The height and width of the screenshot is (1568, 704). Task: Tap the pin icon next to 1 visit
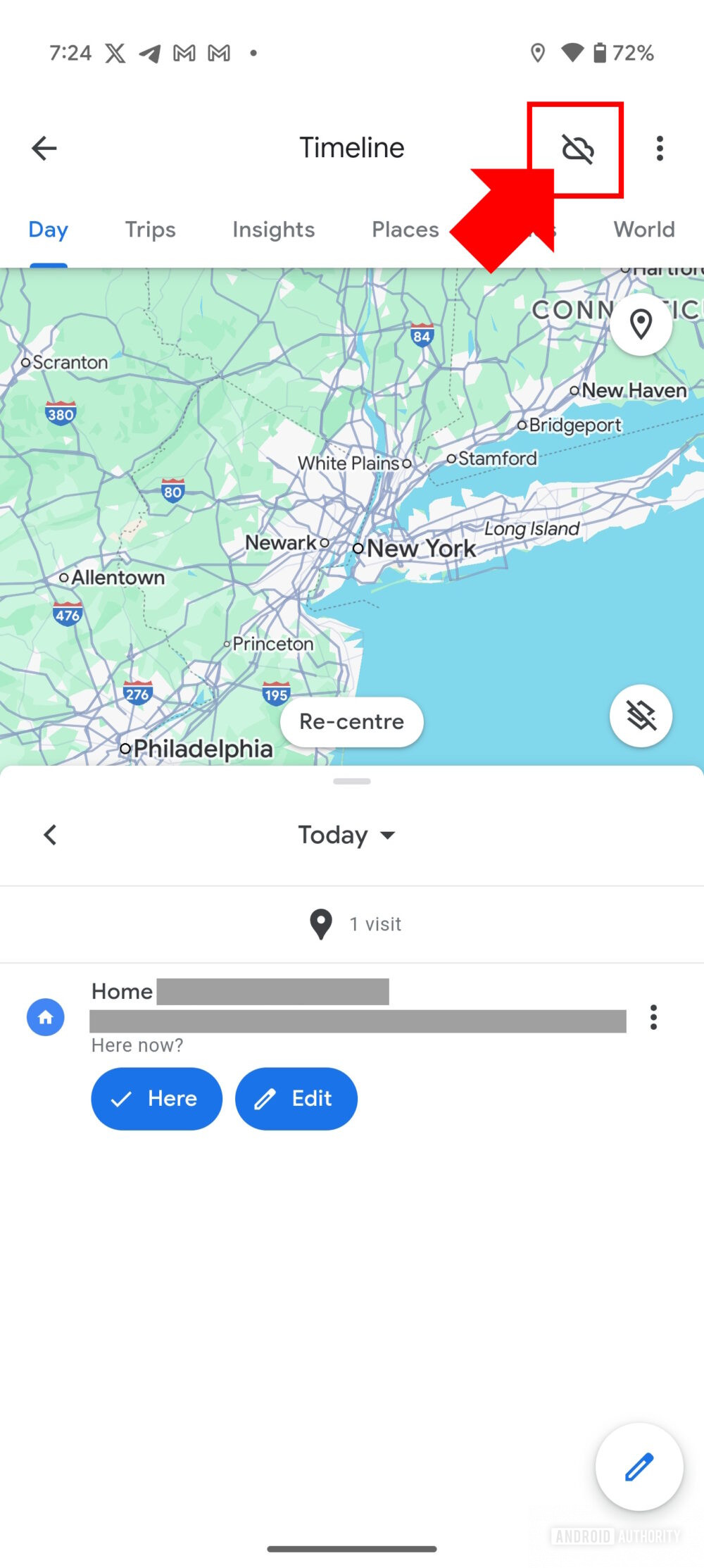(320, 924)
